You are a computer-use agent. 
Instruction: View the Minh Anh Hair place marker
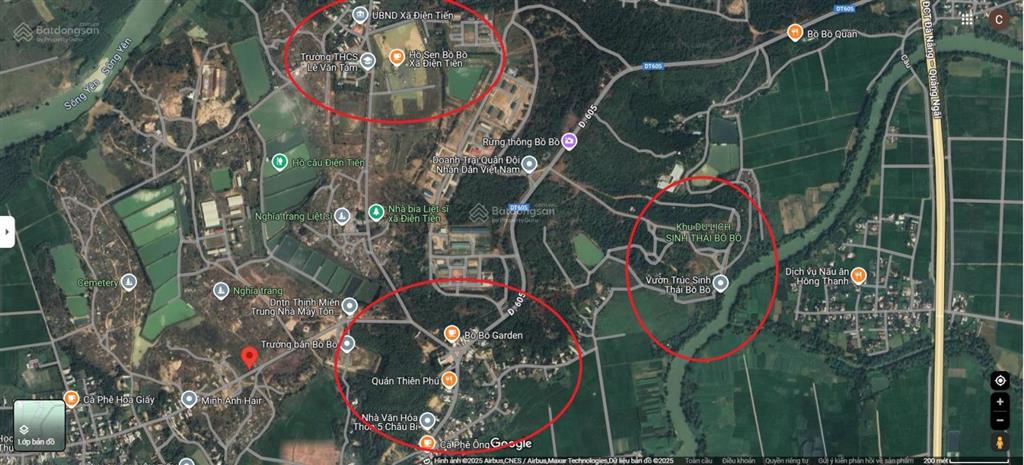189,399
